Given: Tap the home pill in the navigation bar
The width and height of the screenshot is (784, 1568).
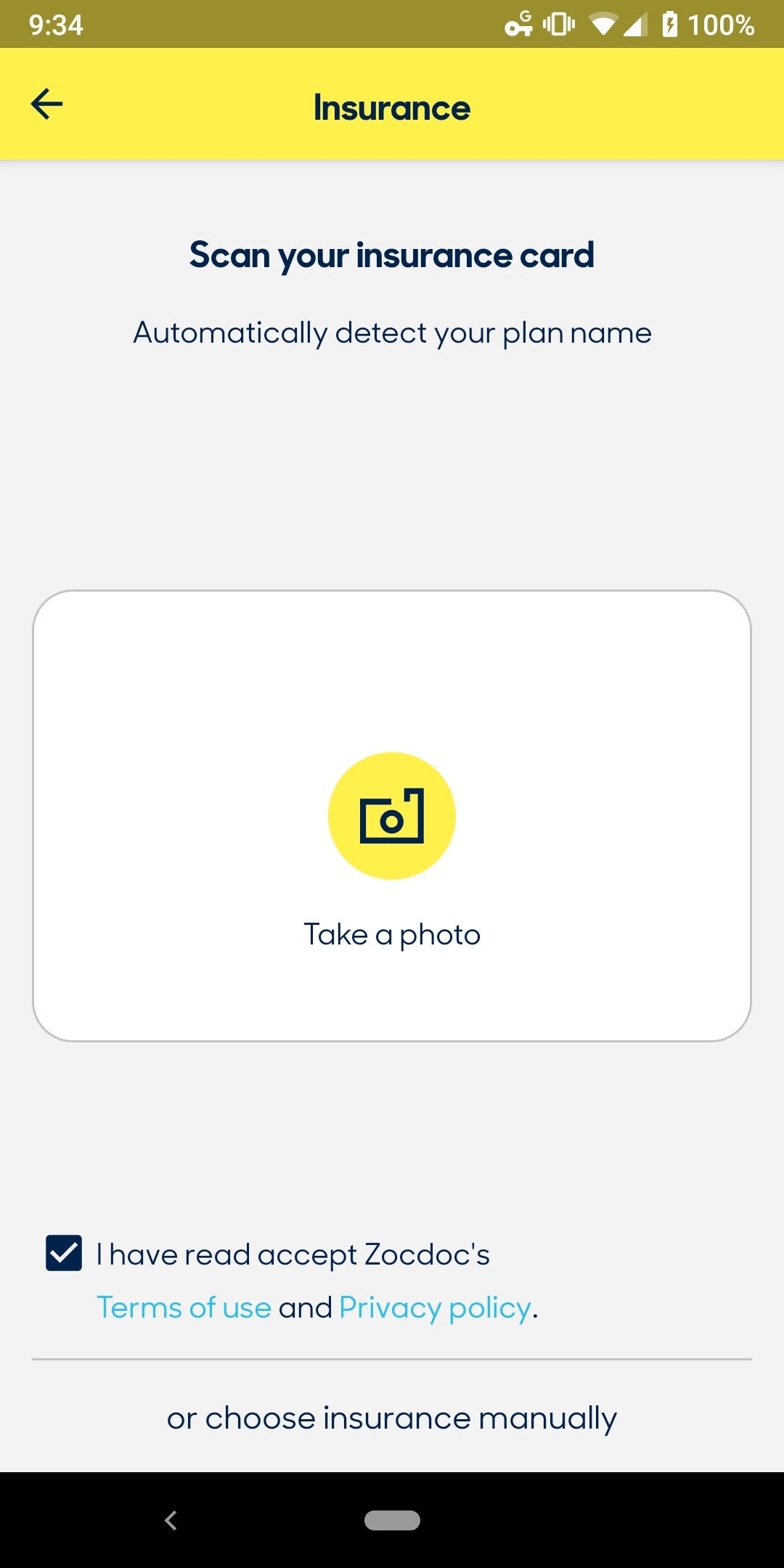Looking at the screenshot, I should (x=392, y=1520).
